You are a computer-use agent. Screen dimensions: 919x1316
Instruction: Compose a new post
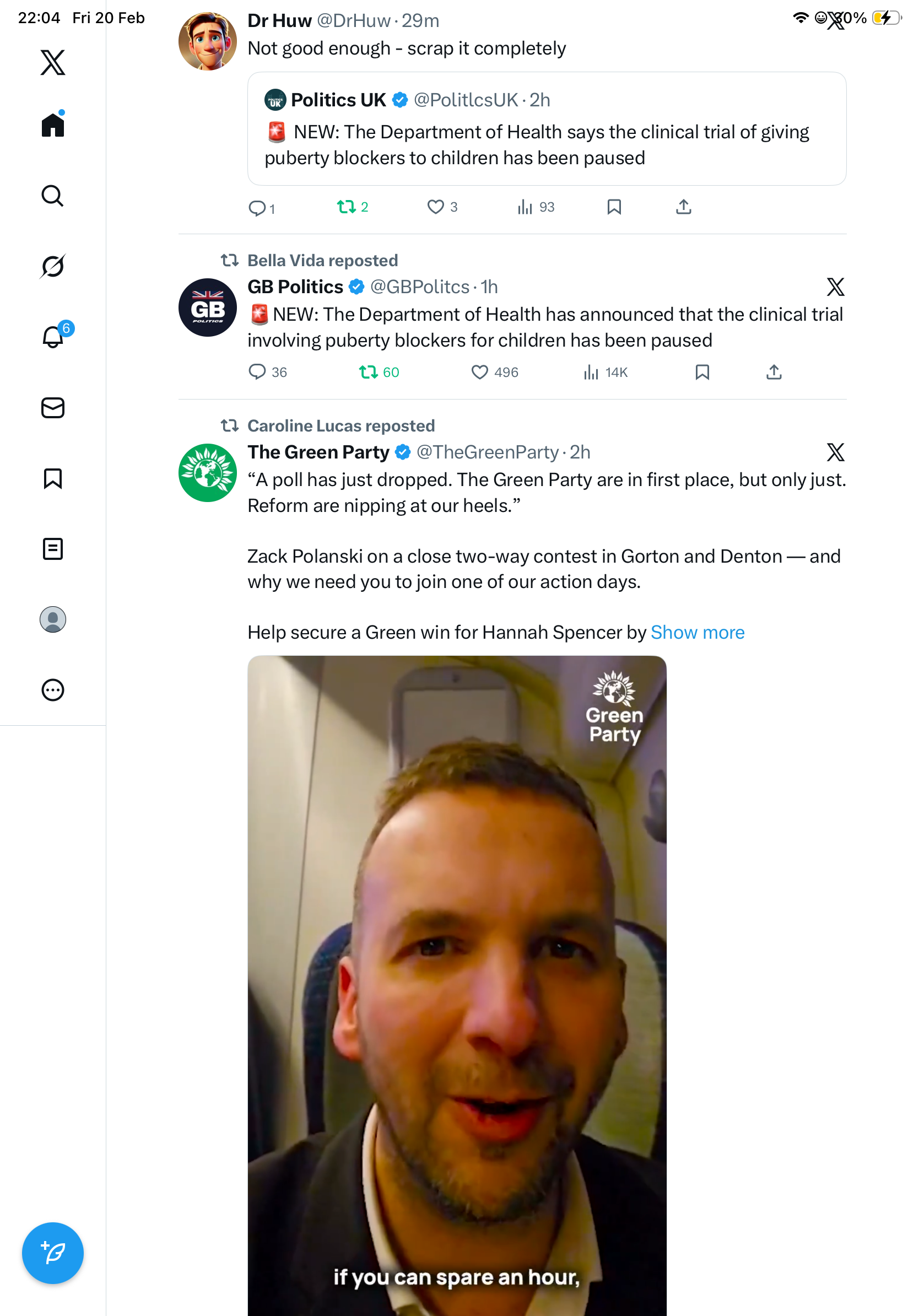53,1253
